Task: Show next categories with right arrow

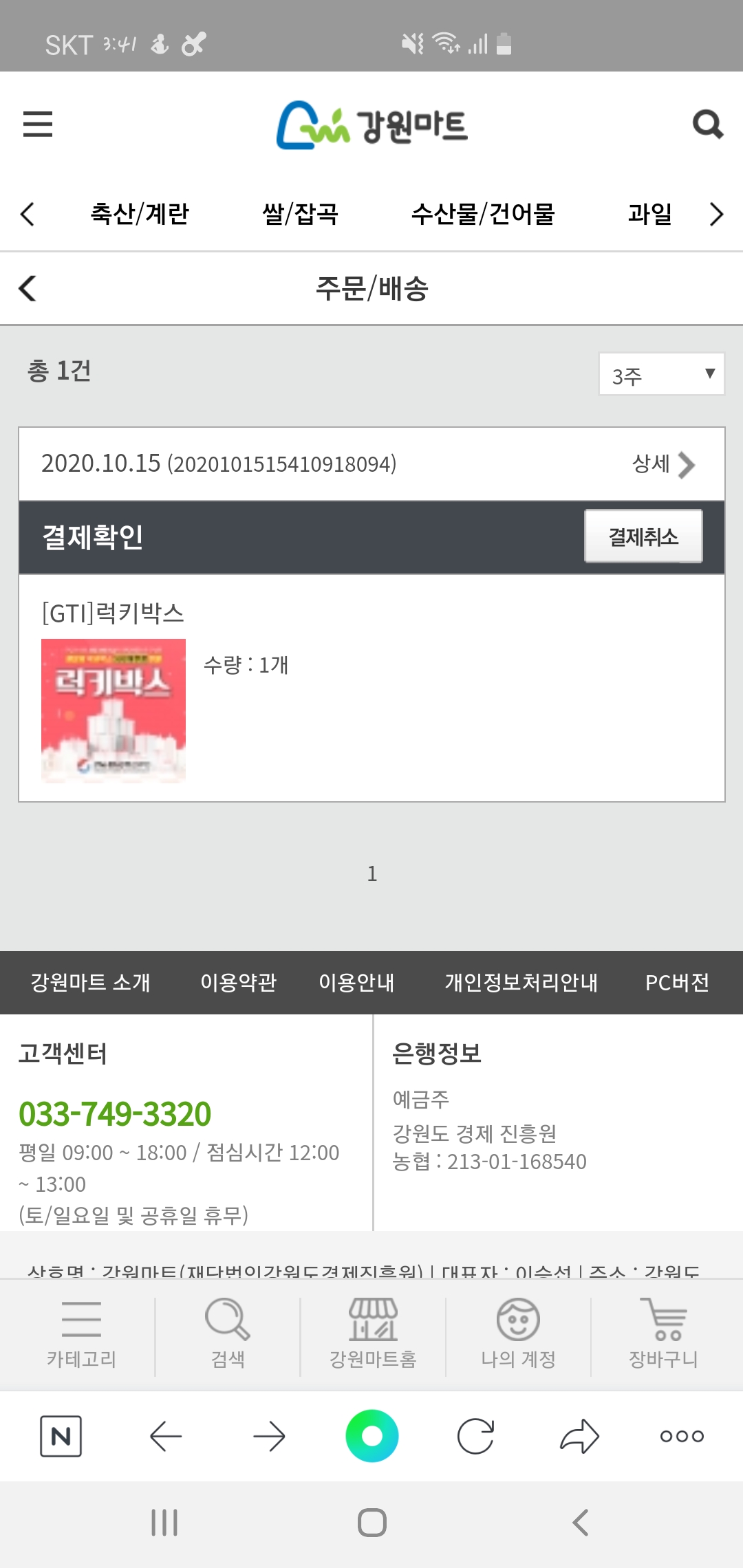Action: pos(716,215)
